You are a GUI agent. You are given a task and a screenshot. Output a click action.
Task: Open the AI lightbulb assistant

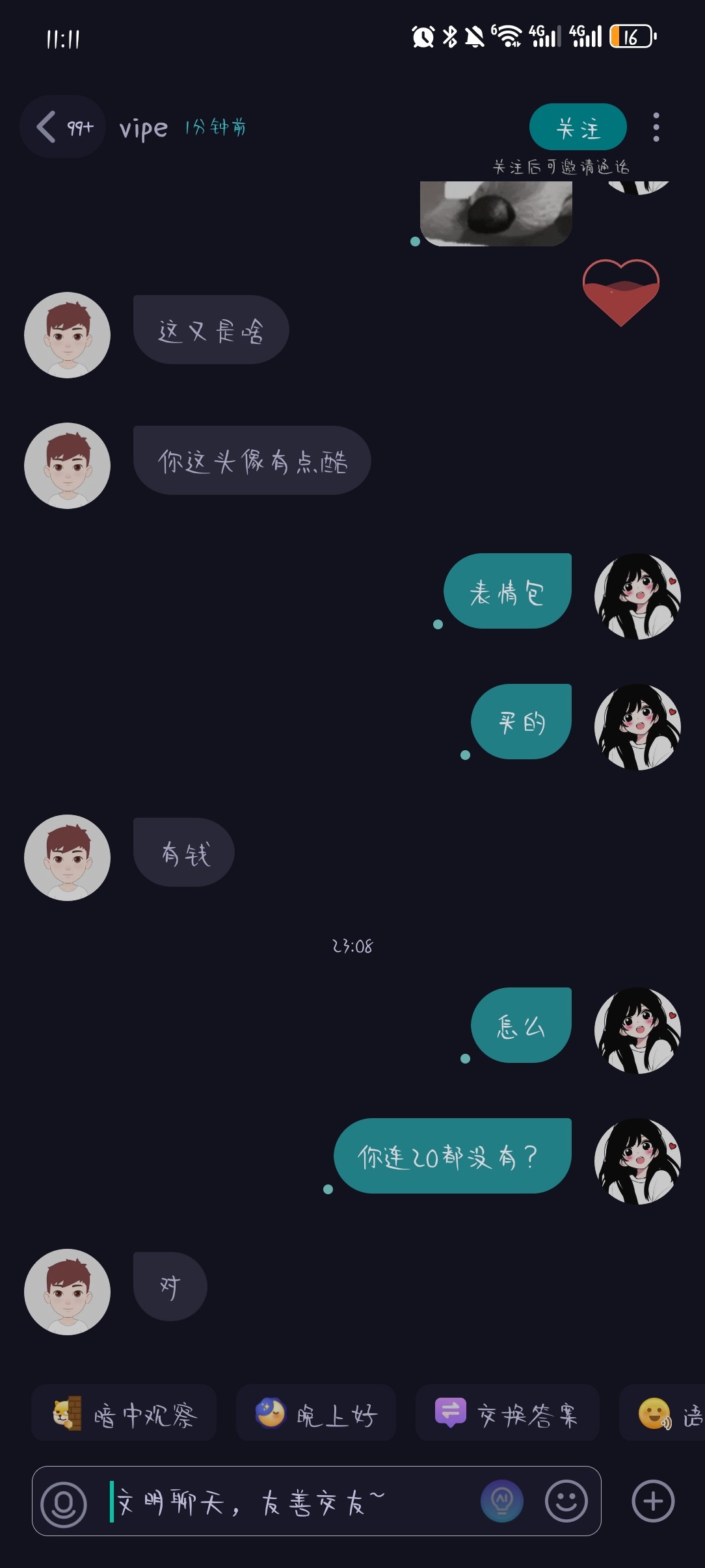(501, 1501)
